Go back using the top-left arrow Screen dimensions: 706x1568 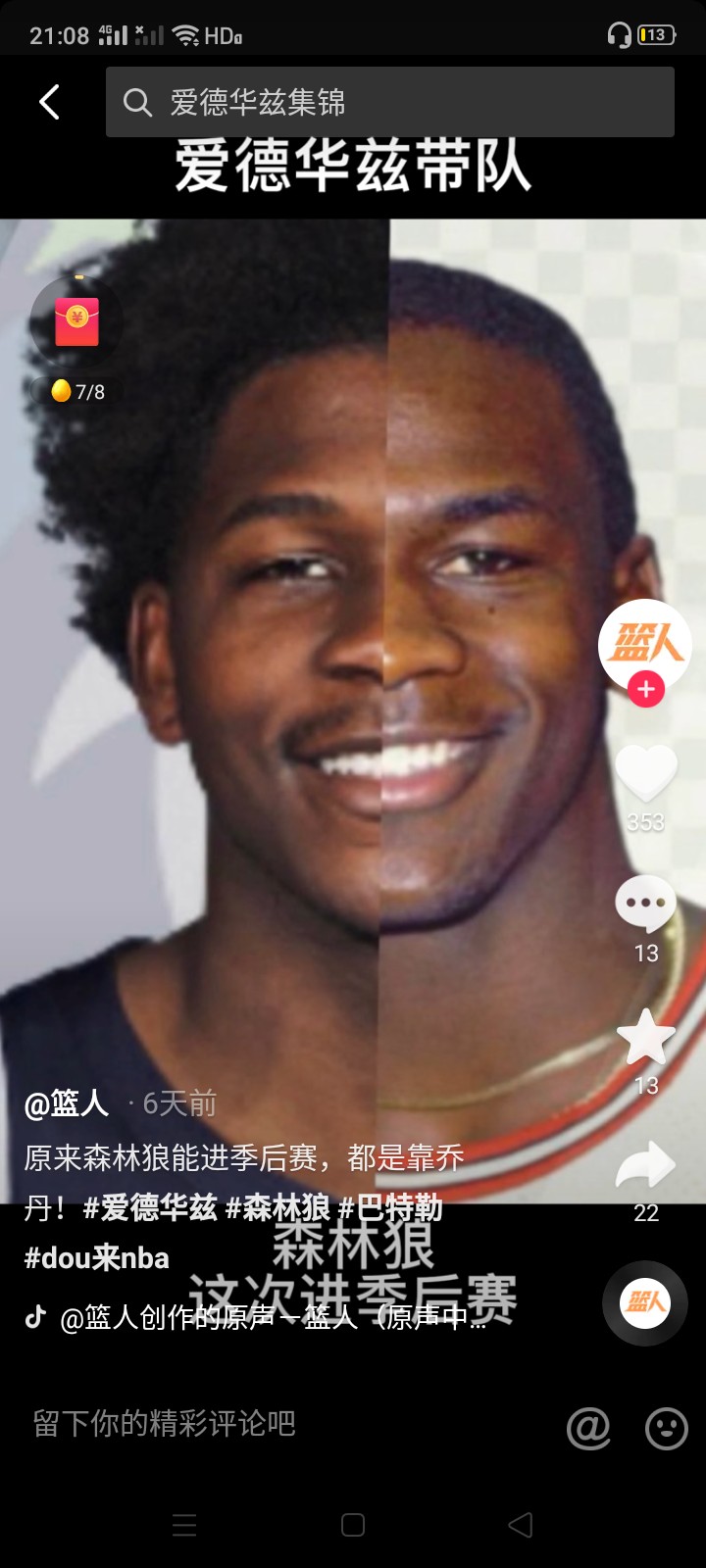click(49, 102)
